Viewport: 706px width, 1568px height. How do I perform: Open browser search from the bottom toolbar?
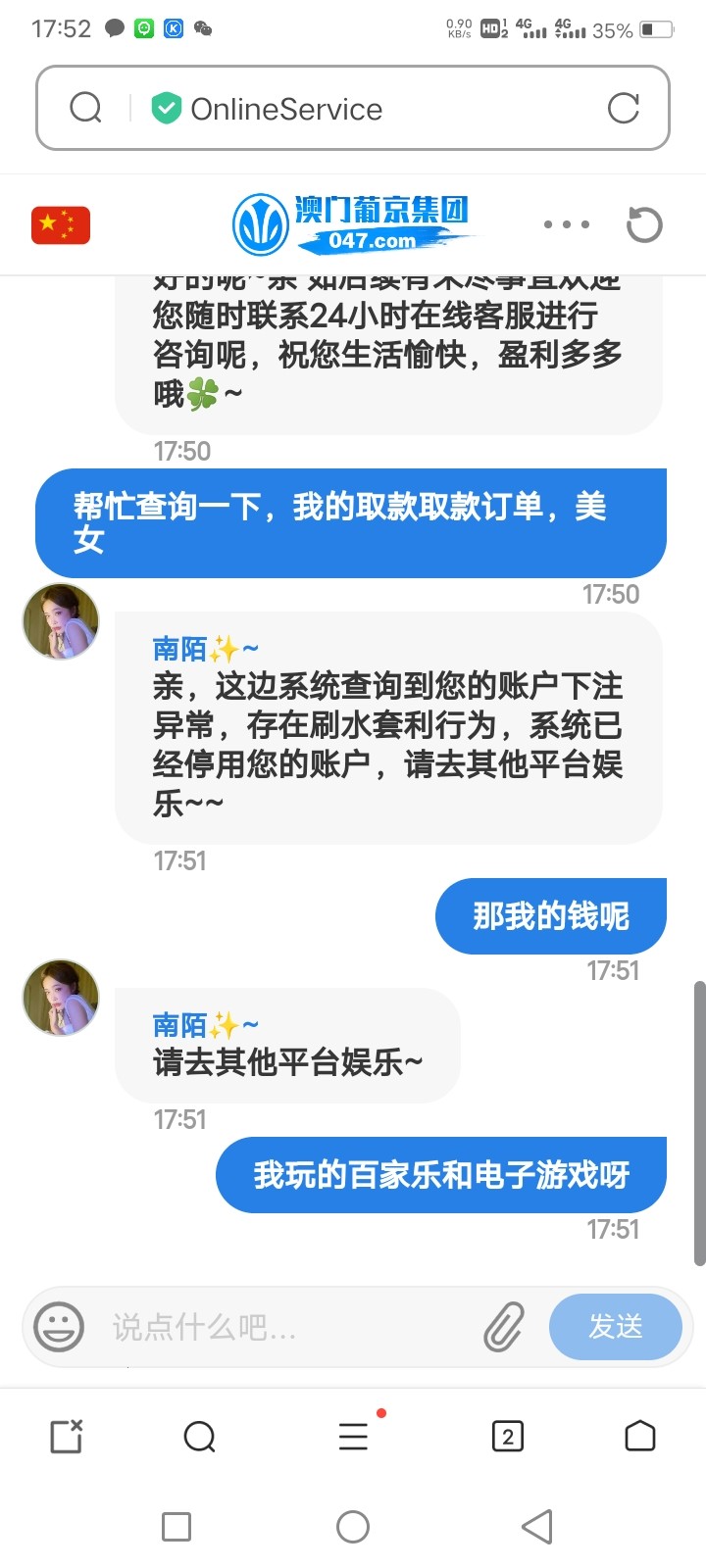(200, 1437)
